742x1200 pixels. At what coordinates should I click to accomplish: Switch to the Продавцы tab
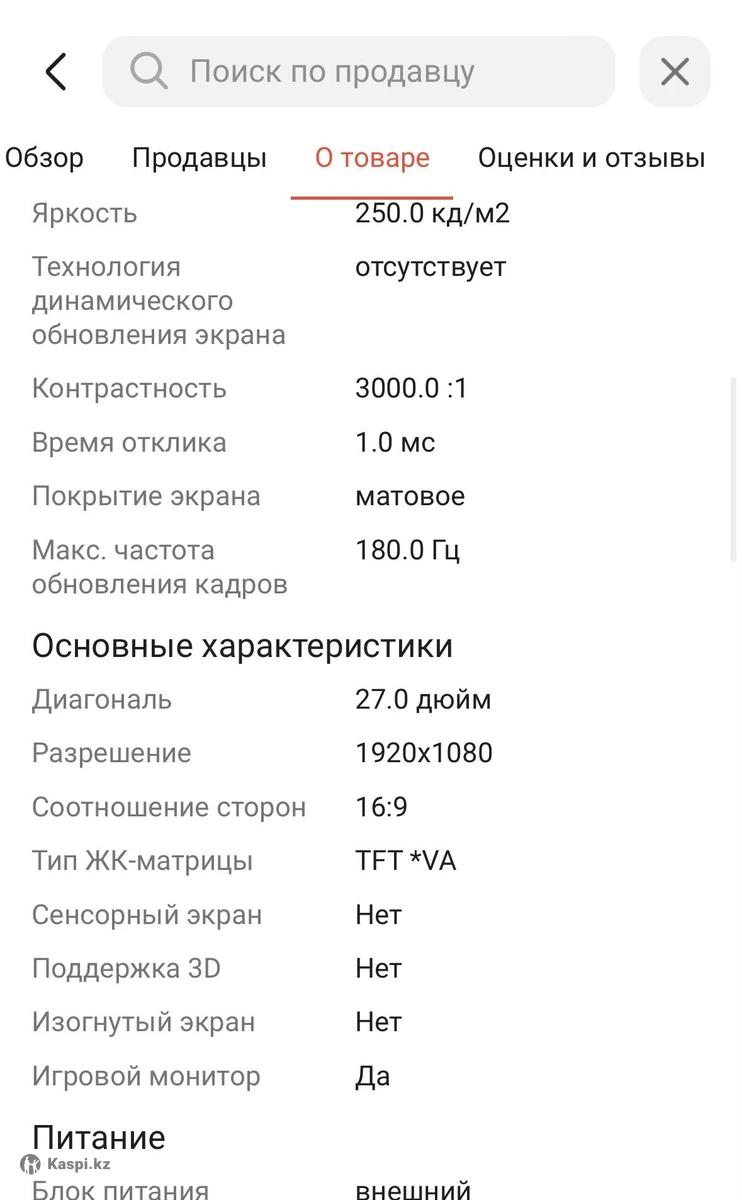(x=199, y=158)
